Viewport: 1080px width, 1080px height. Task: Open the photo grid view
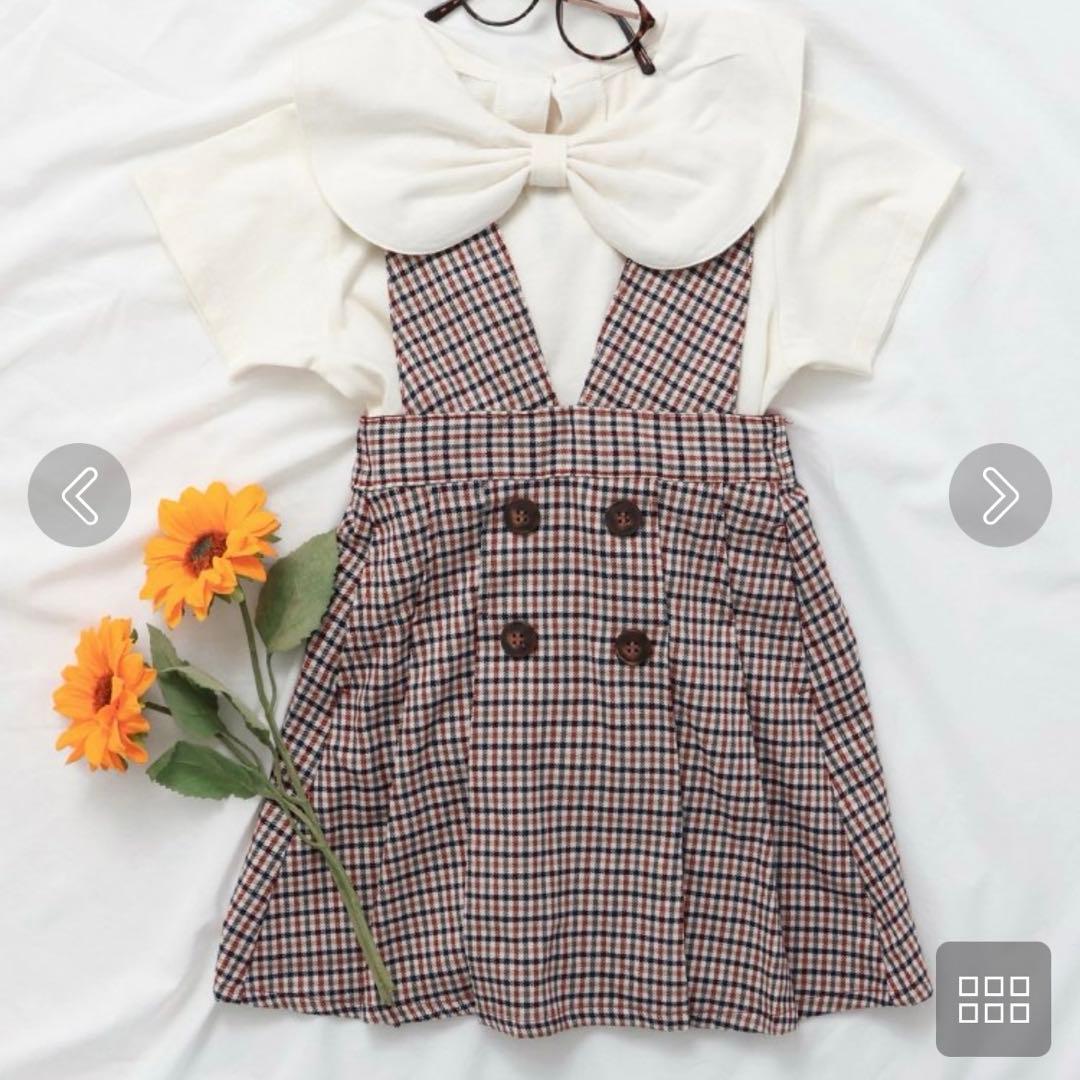993,999
